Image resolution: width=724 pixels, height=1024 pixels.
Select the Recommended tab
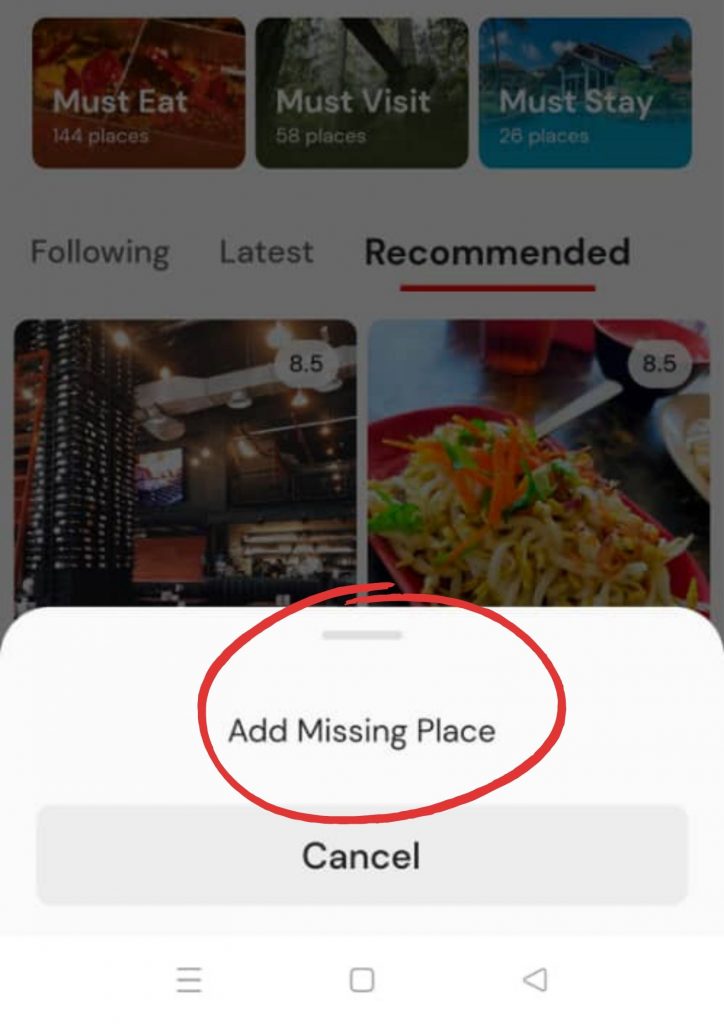pos(497,252)
